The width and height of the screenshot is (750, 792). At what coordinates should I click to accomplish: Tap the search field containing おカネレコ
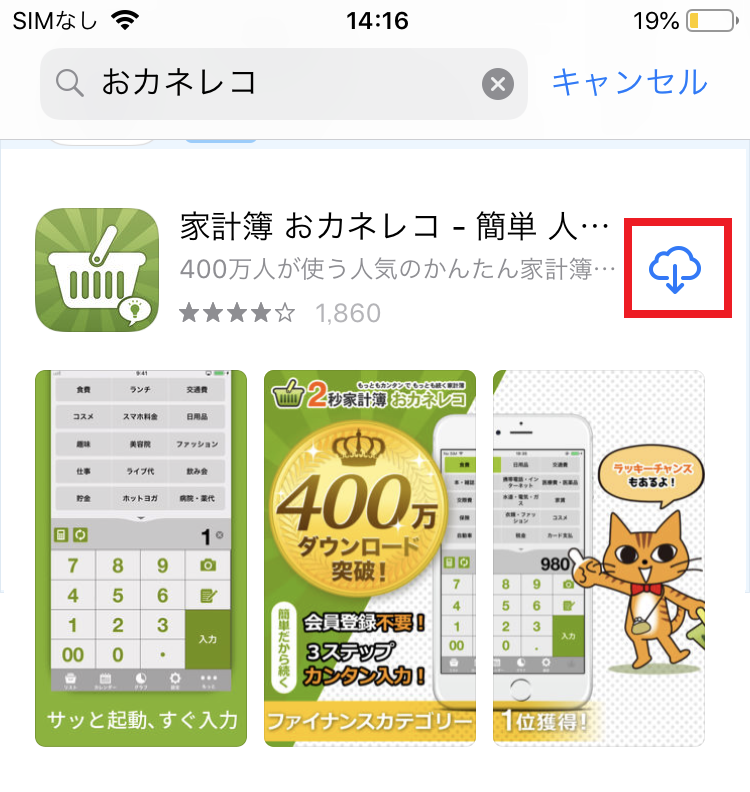pyautogui.click(x=270, y=84)
